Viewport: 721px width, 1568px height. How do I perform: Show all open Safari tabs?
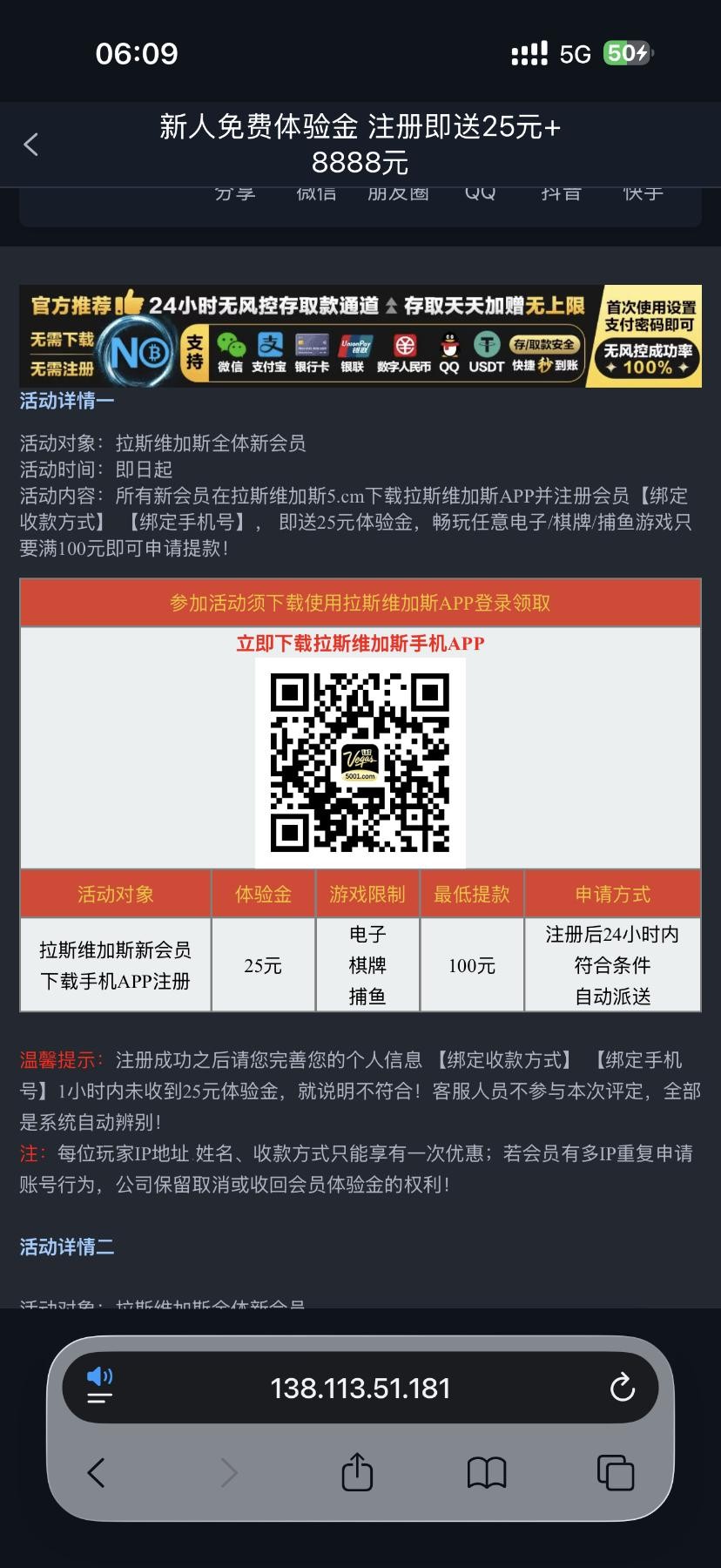tap(615, 1473)
